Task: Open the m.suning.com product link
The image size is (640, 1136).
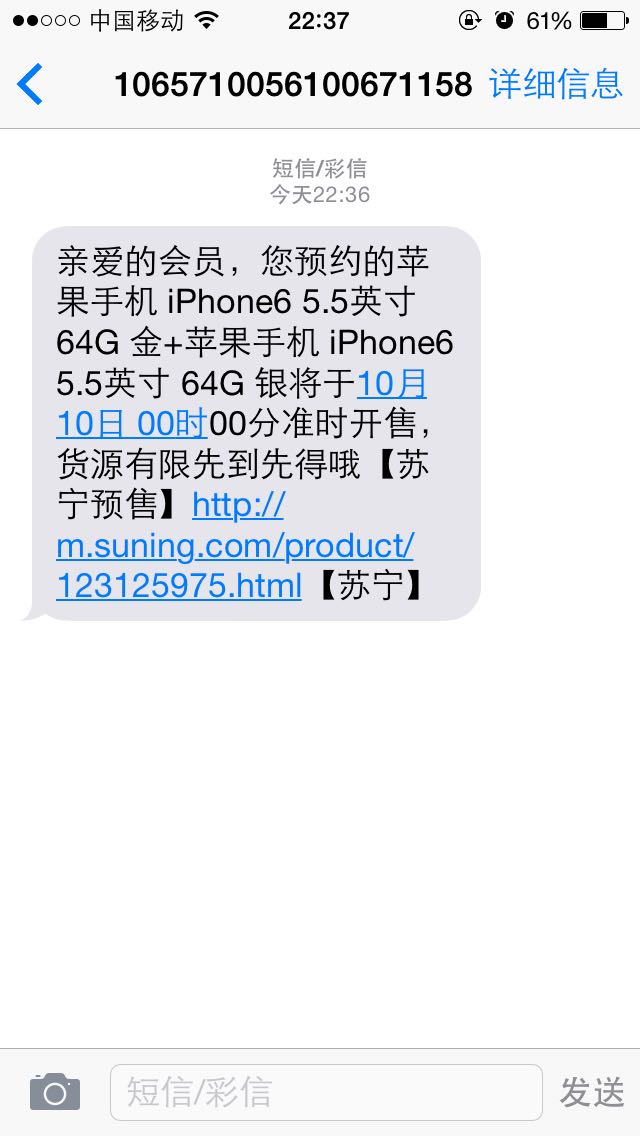Action: point(235,546)
